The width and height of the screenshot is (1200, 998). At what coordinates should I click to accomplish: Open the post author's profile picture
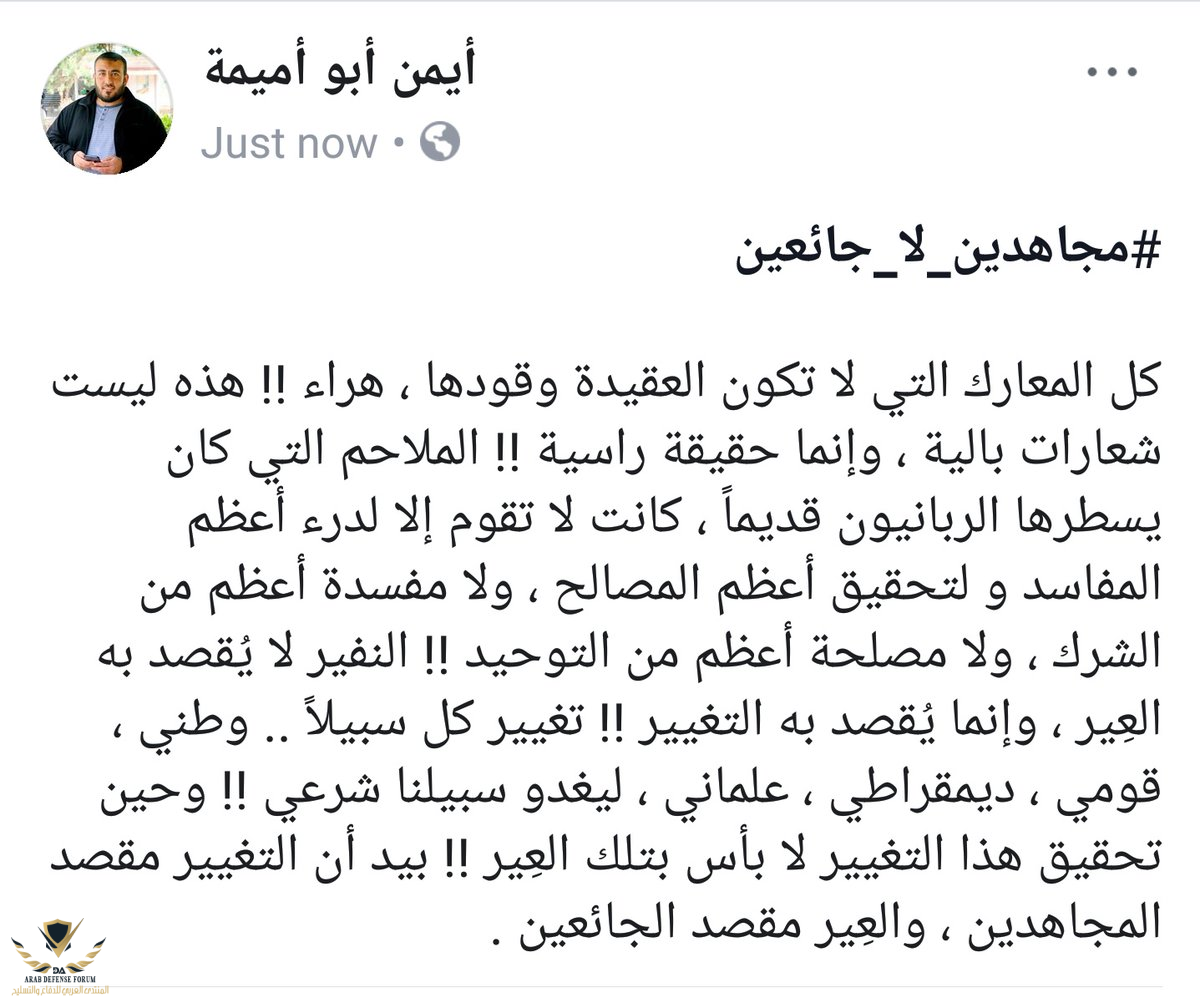106,108
